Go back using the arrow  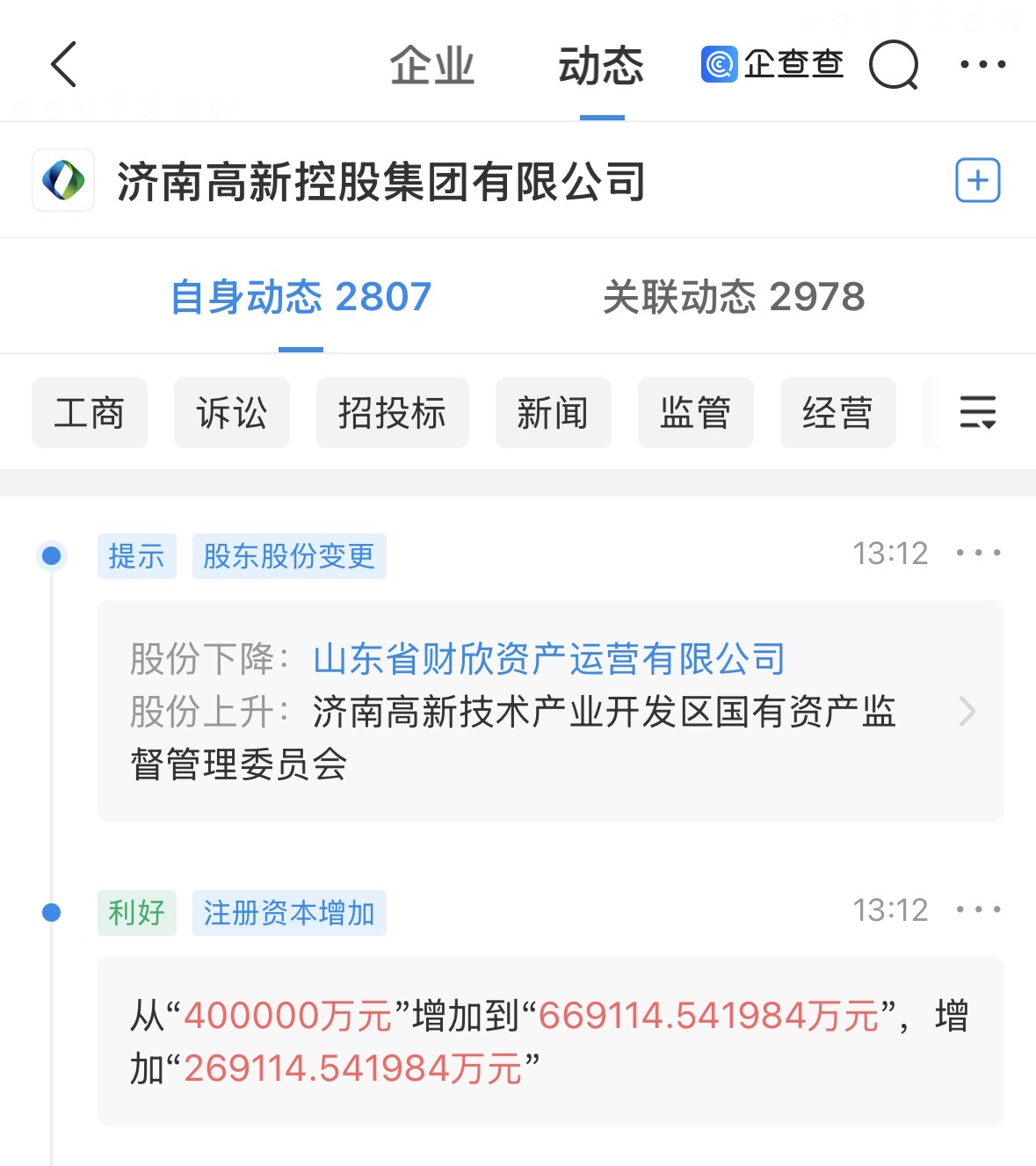coord(64,64)
